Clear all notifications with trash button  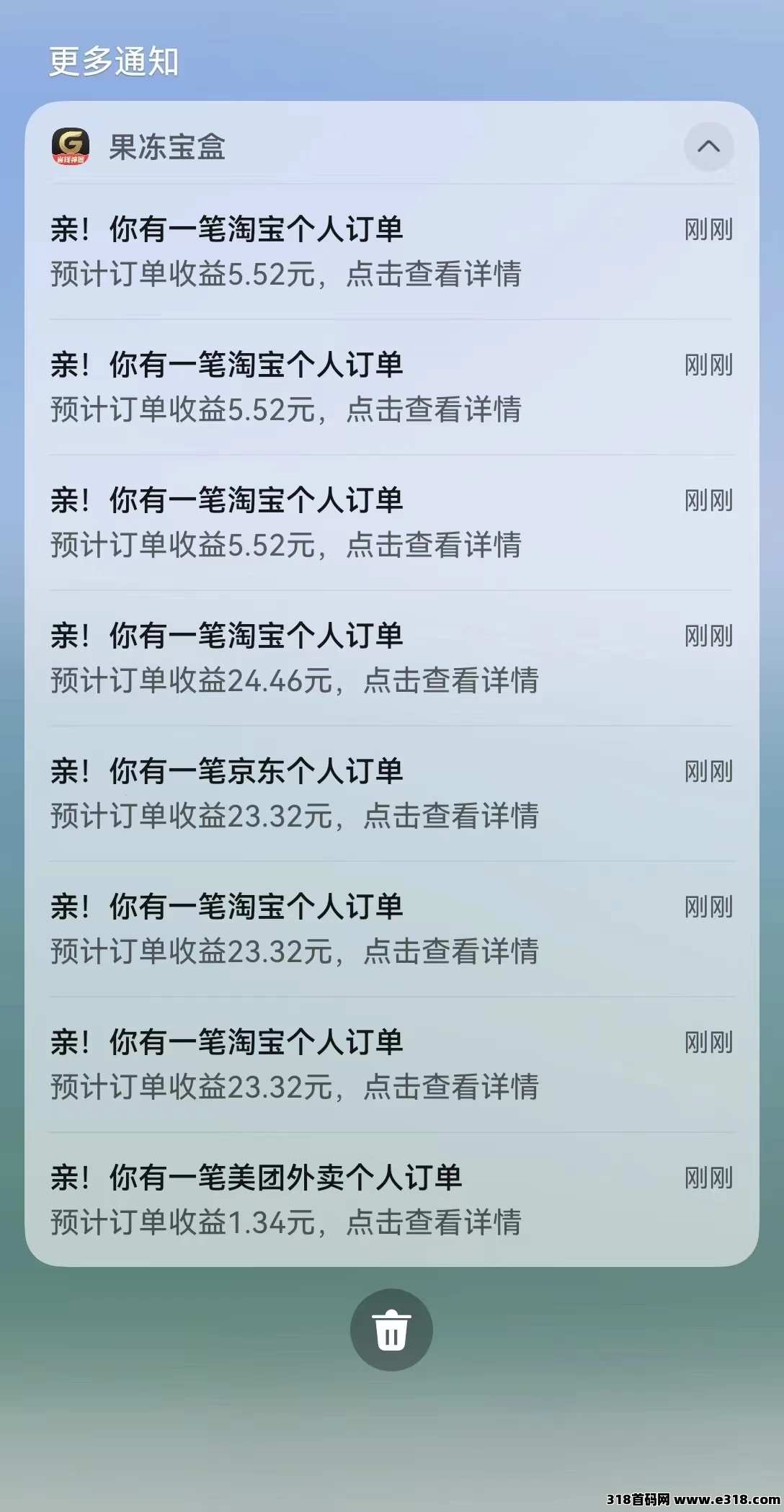(x=391, y=1330)
